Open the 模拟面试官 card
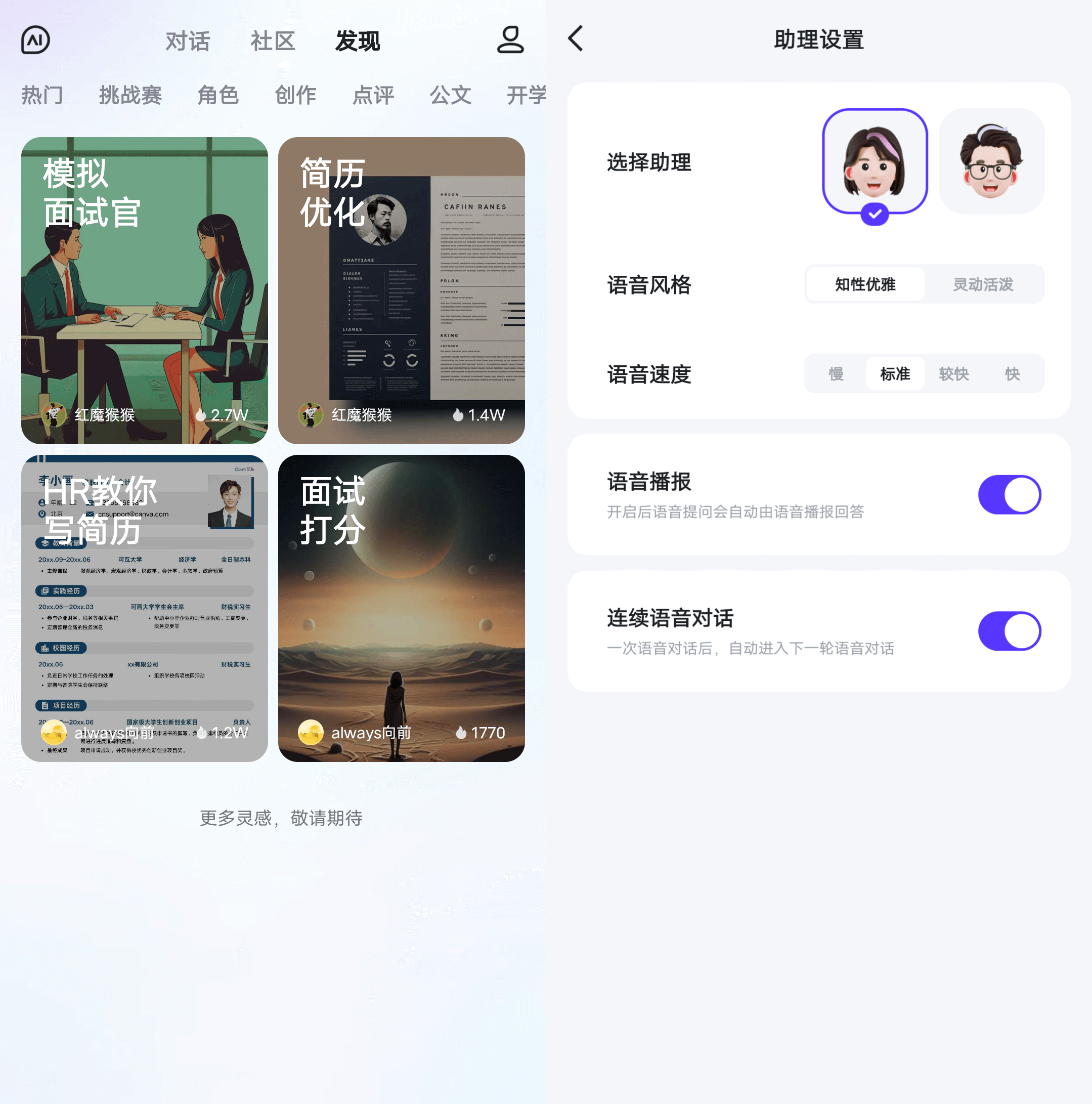1092x1104 pixels. [x=145, y=290]
